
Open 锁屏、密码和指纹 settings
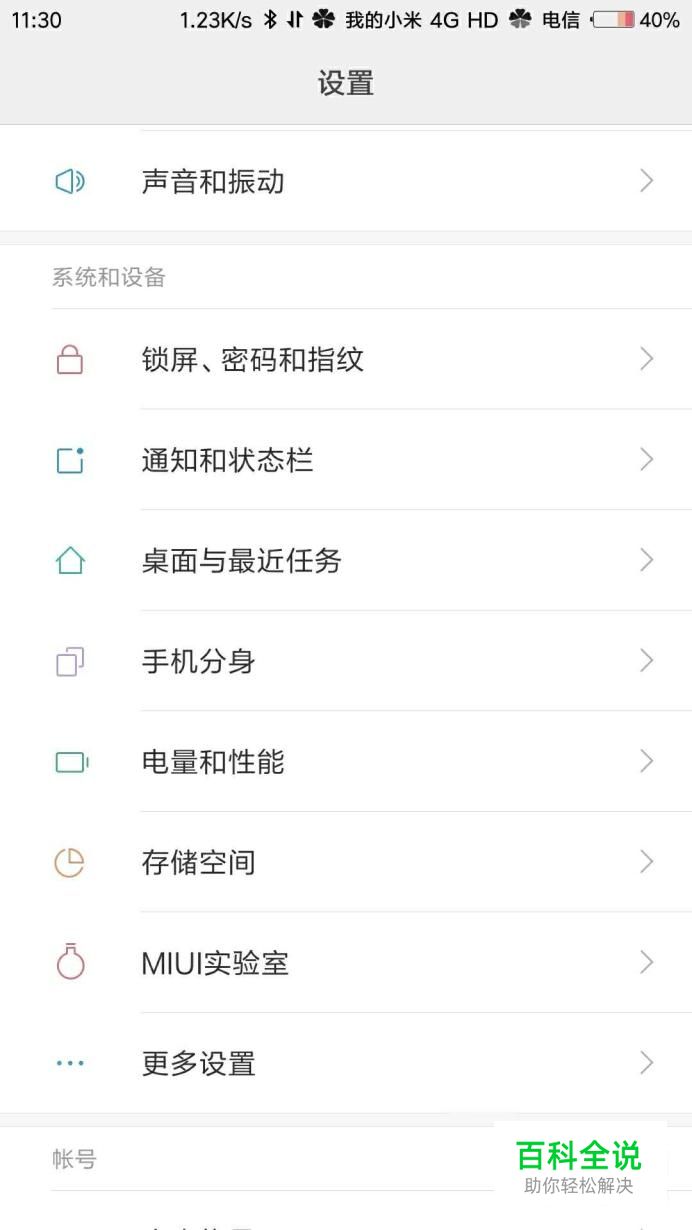pyautogui.click(x=346, y=359)
